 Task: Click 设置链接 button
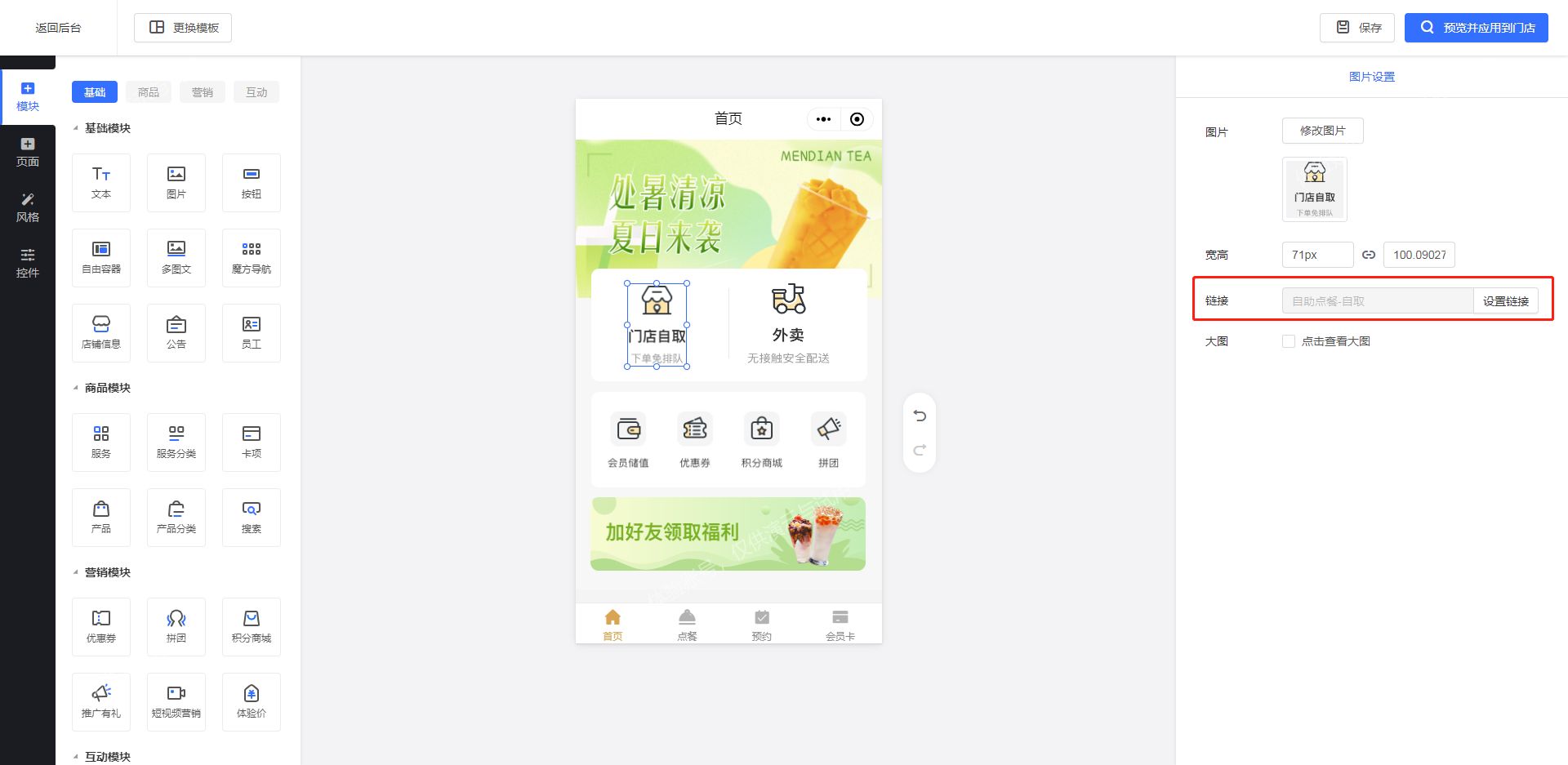click(1505, 301)
